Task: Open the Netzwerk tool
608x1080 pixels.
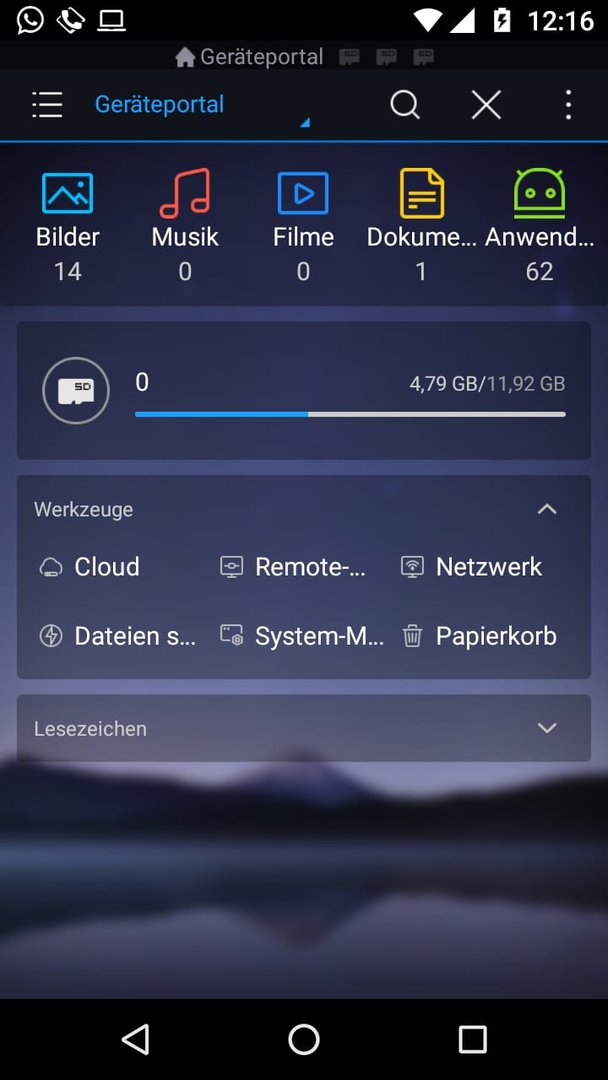Action: point(472,567)
